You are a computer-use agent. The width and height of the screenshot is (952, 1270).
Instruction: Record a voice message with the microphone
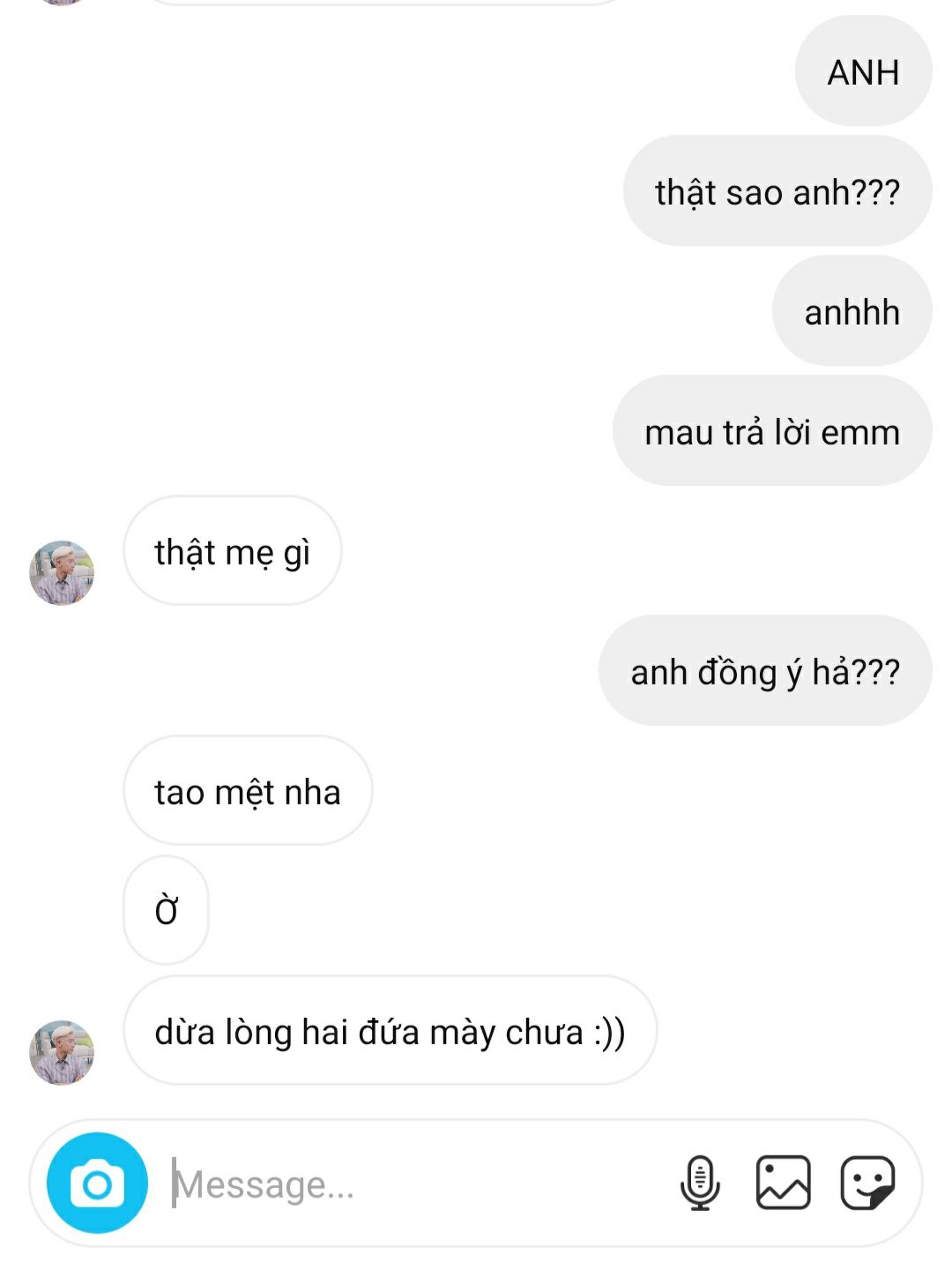pos(700,1183)
